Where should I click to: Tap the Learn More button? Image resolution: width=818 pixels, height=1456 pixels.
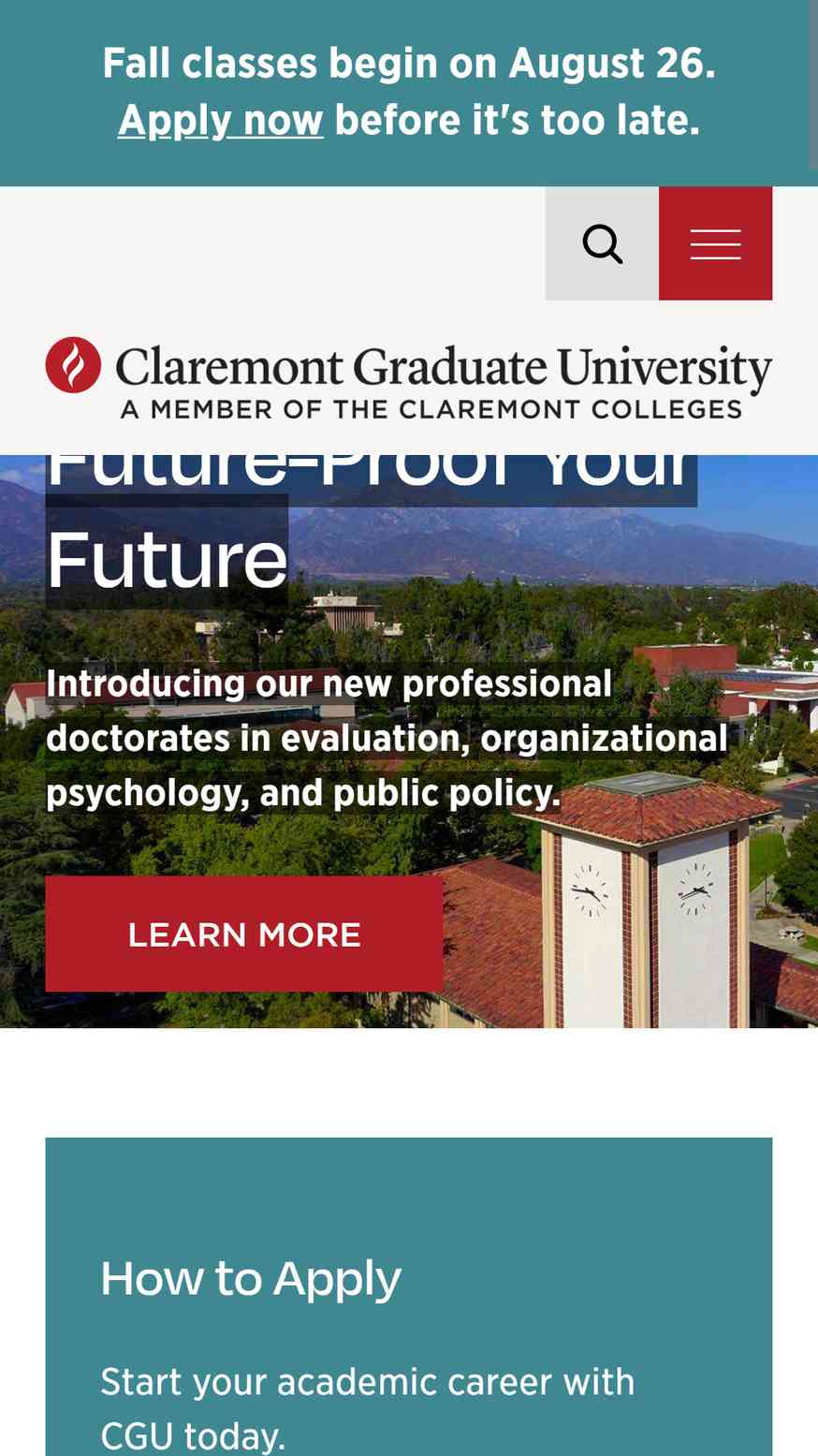pyautogui.click(x=244, y=934)
